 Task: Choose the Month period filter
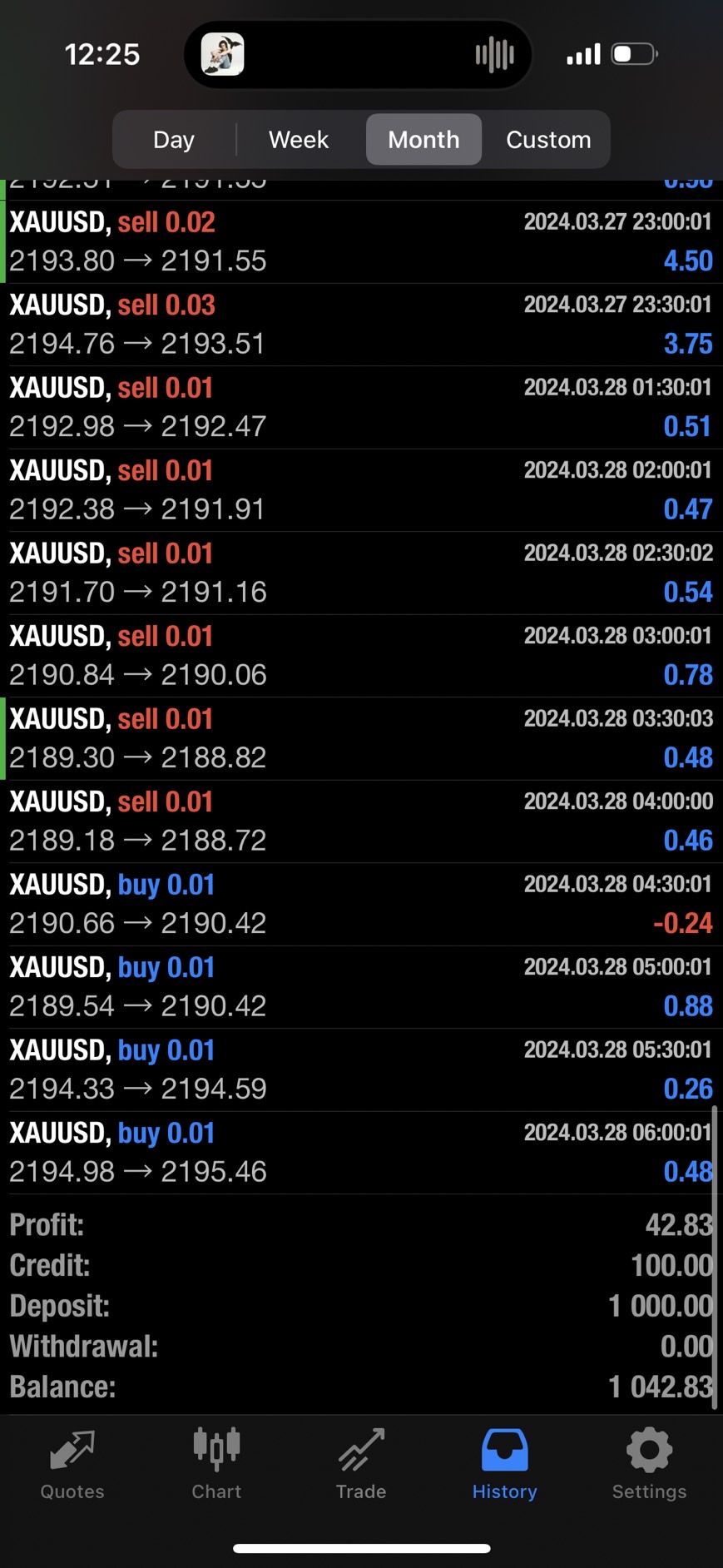coord(423,140)
